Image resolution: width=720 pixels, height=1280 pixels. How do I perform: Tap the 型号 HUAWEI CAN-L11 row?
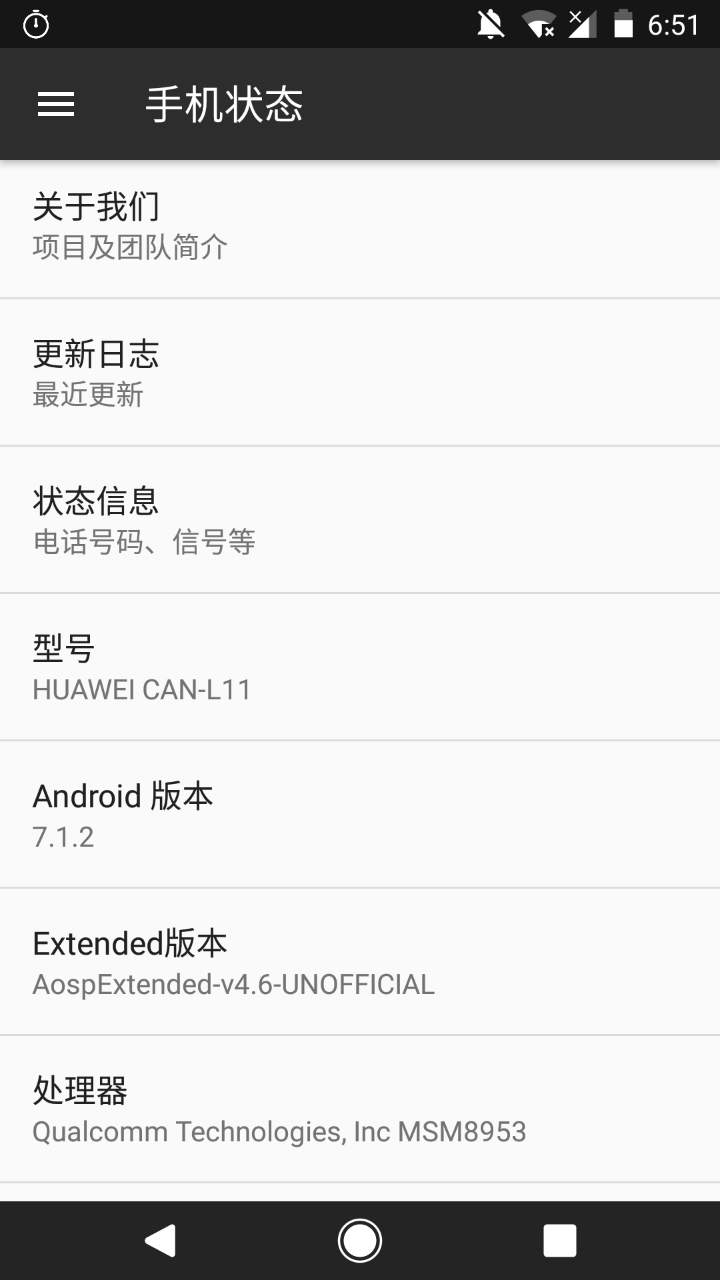[360, 667]
